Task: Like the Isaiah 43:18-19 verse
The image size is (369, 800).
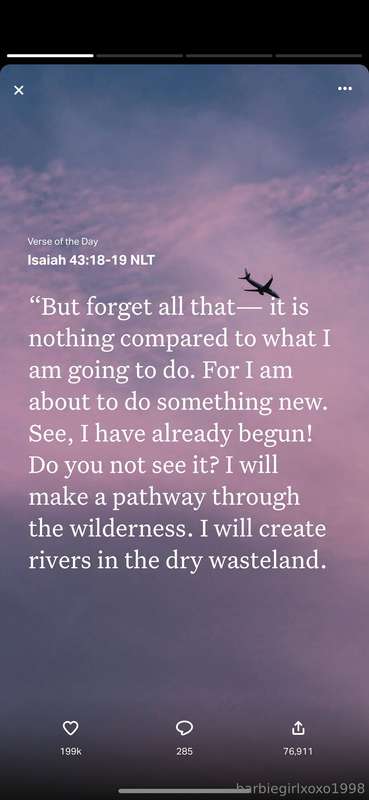Action: click(70, 728)
